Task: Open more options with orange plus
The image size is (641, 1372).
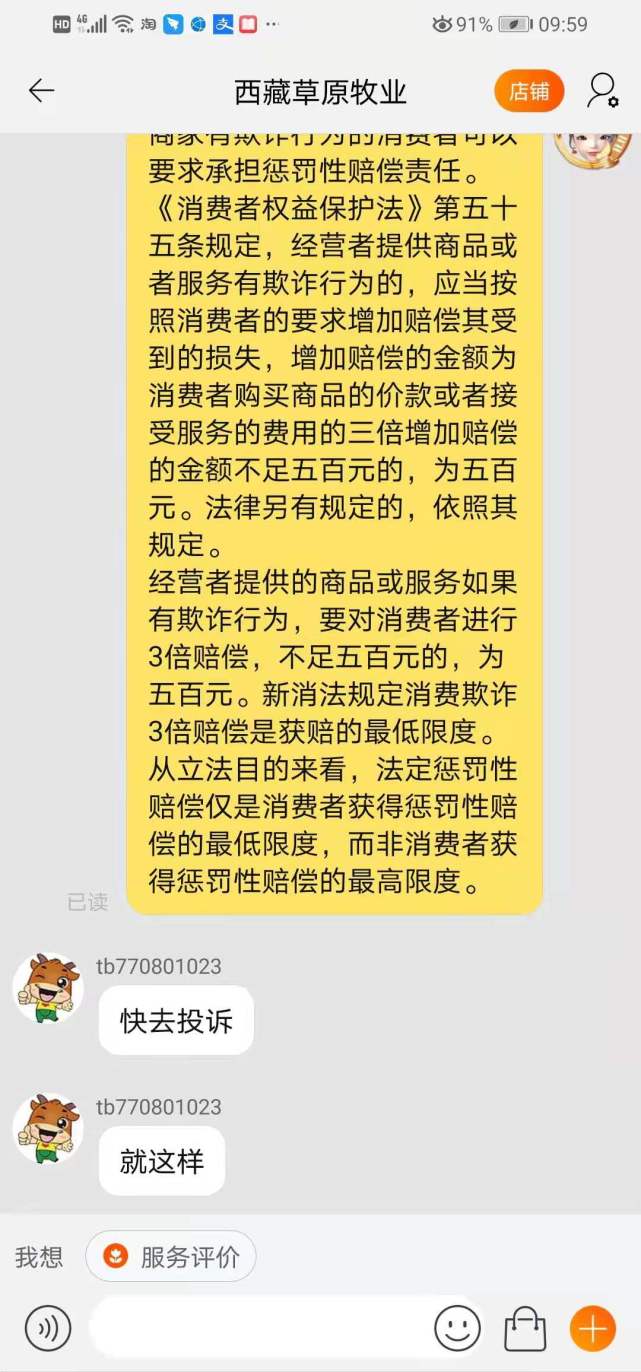Action: tap(592, 1328)
